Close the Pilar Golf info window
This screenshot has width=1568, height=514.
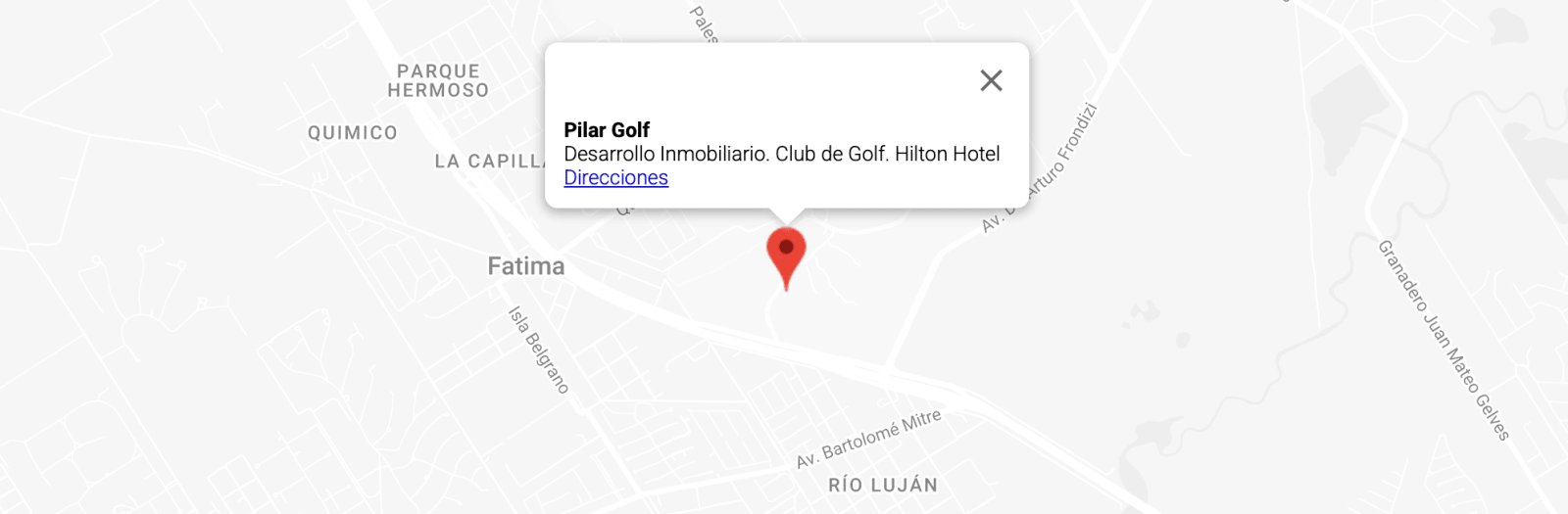point(991,80)
